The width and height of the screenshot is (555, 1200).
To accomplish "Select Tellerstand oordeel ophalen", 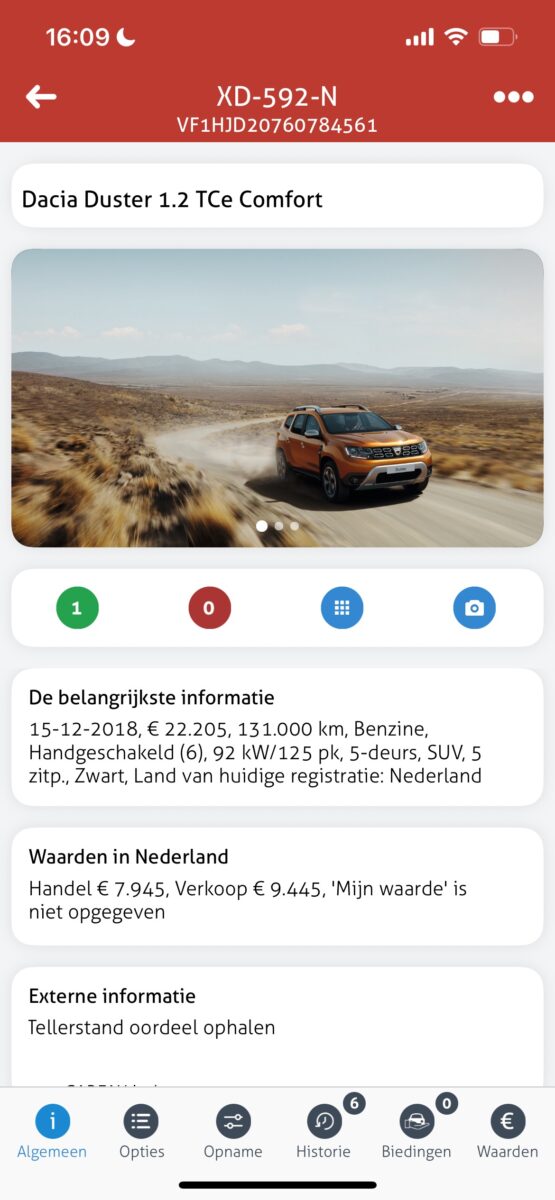I will click(x=152, y=1027).
